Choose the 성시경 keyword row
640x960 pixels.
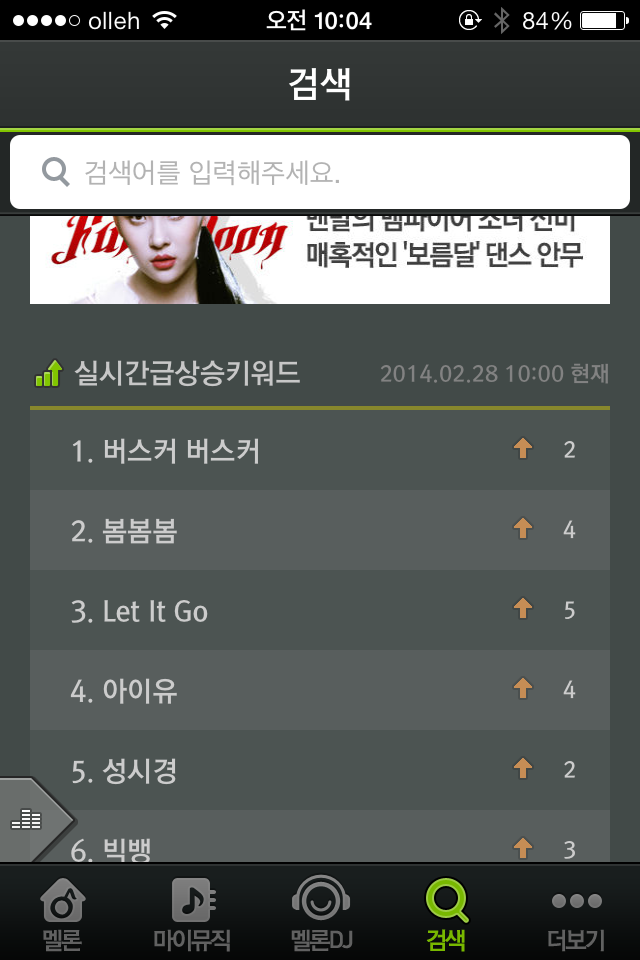pyautogui.click(x=320, y=770)
